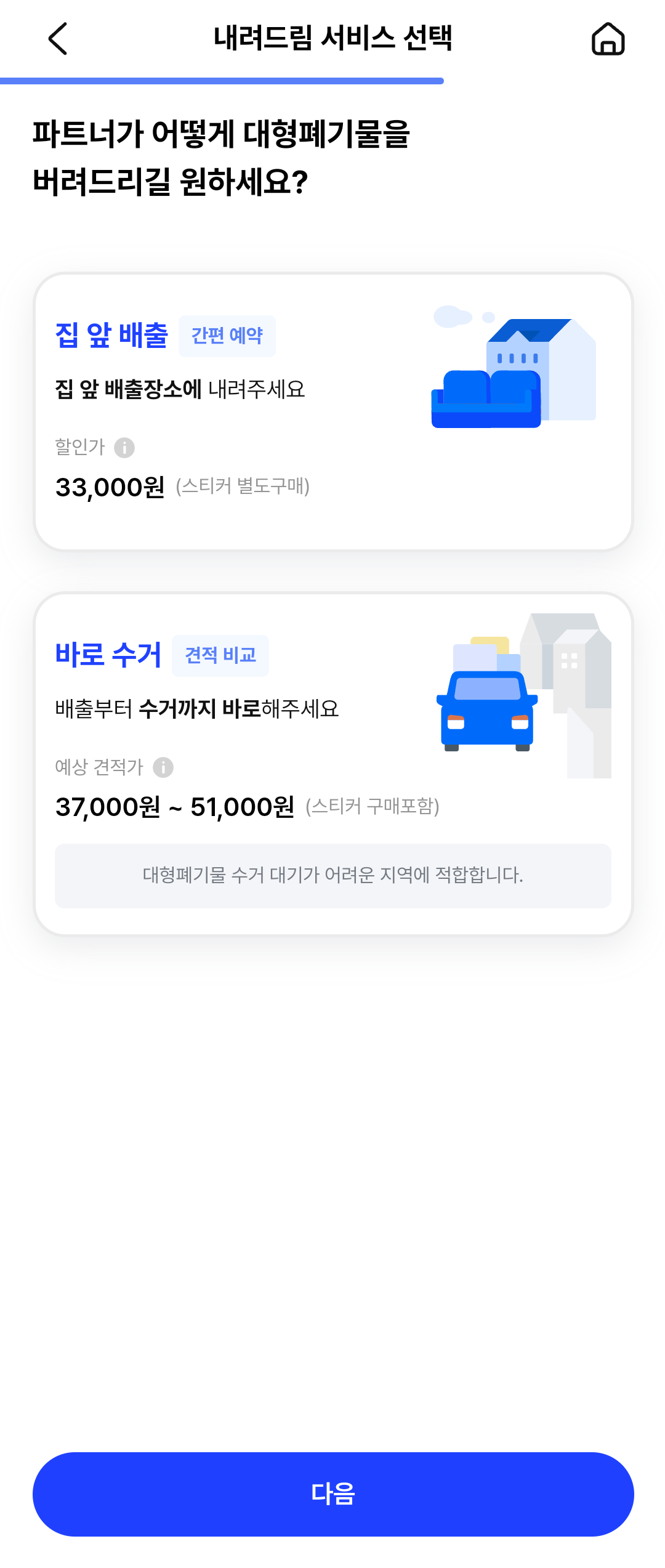Click the 간편 예약 badge
Image resolution: width=665 pixels, height=1568 pixels.
click(228, 335)
